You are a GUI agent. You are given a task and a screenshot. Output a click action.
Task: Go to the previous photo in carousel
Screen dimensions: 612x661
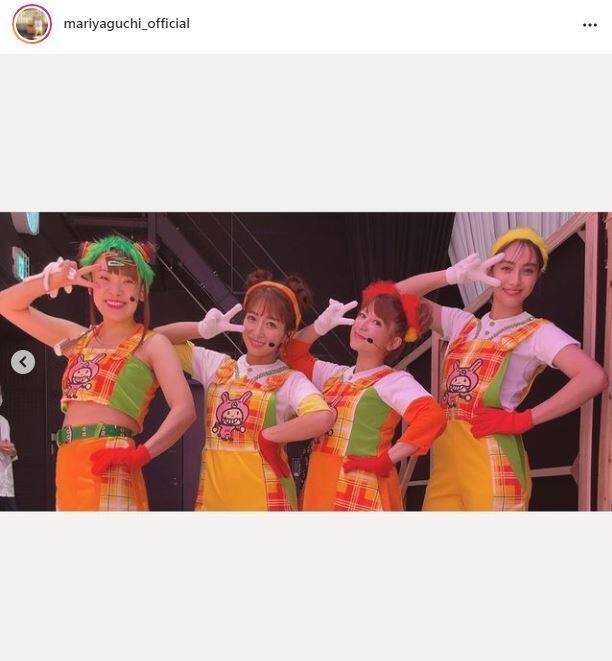pos(23,362)
